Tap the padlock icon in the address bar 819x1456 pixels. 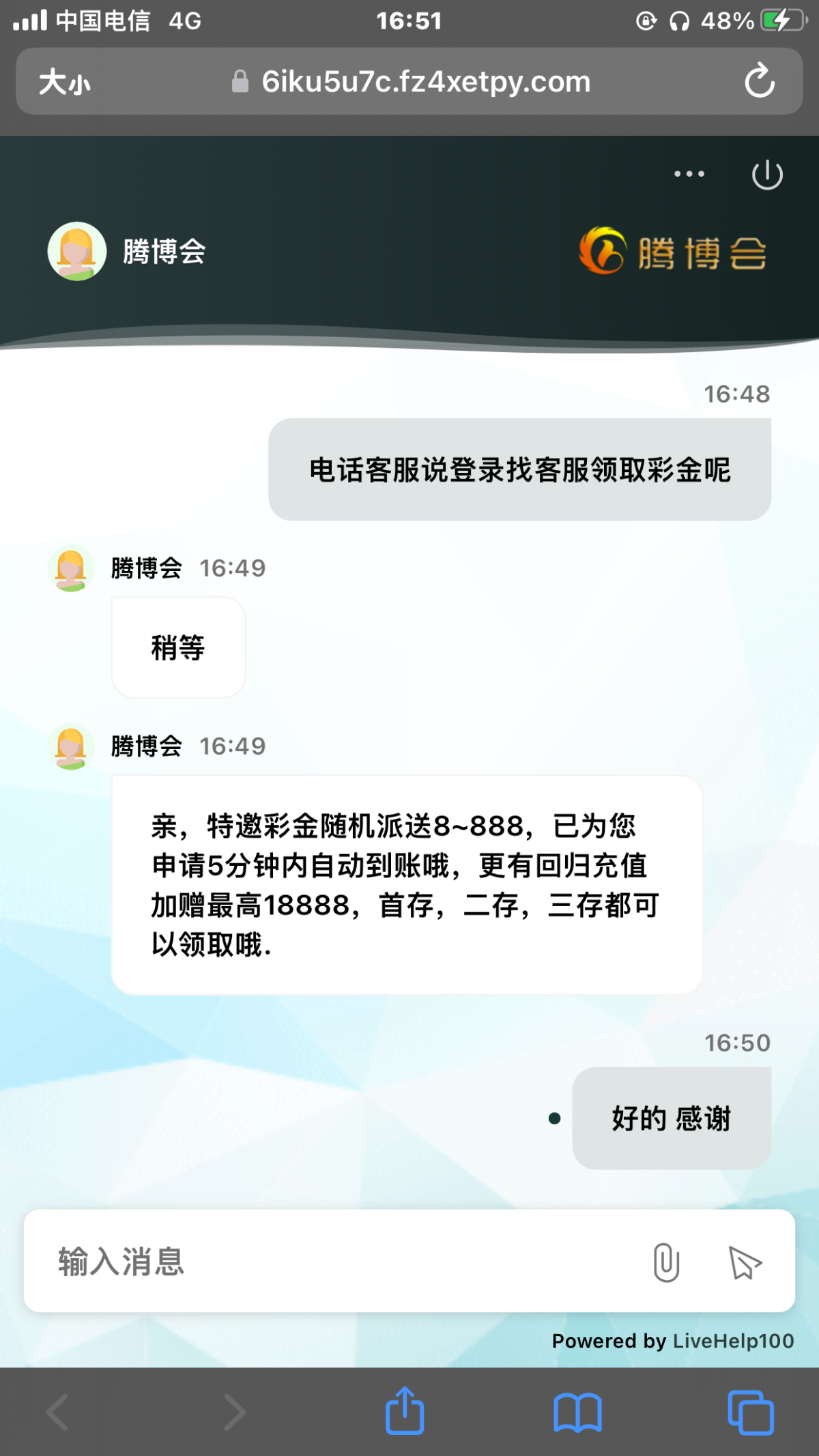tap(240, 81)
